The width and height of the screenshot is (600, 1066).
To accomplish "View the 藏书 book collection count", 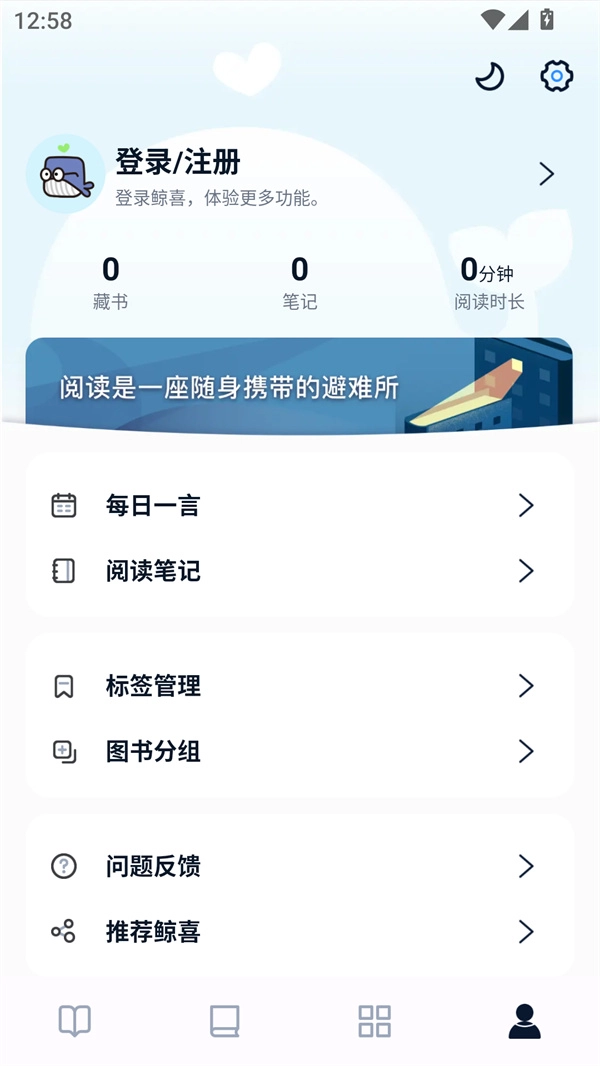I will [x=110, y=282].
